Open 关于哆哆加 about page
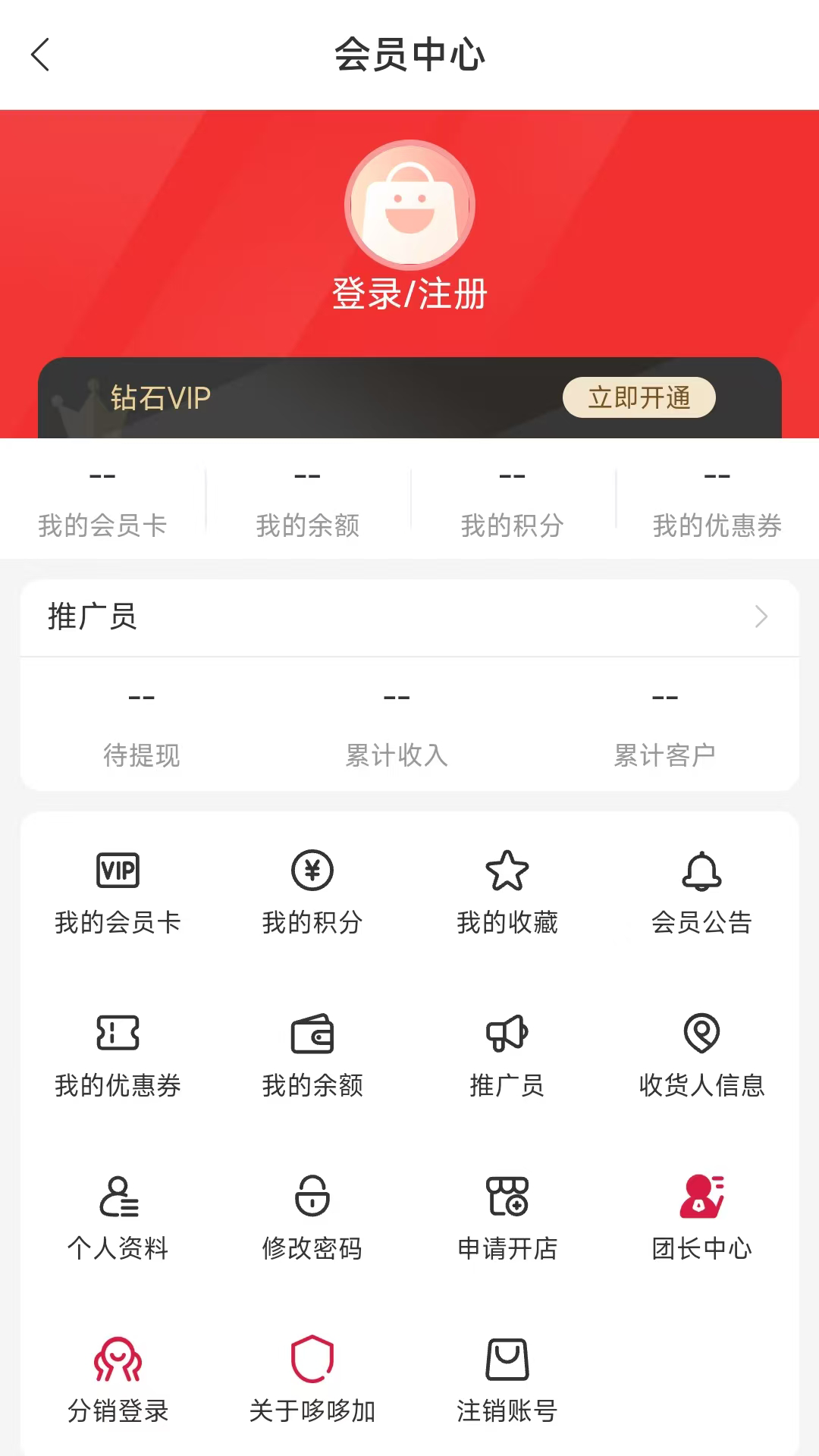Image resolution: width=819 pixels, height=1456 pixels. click(312, 1380)
